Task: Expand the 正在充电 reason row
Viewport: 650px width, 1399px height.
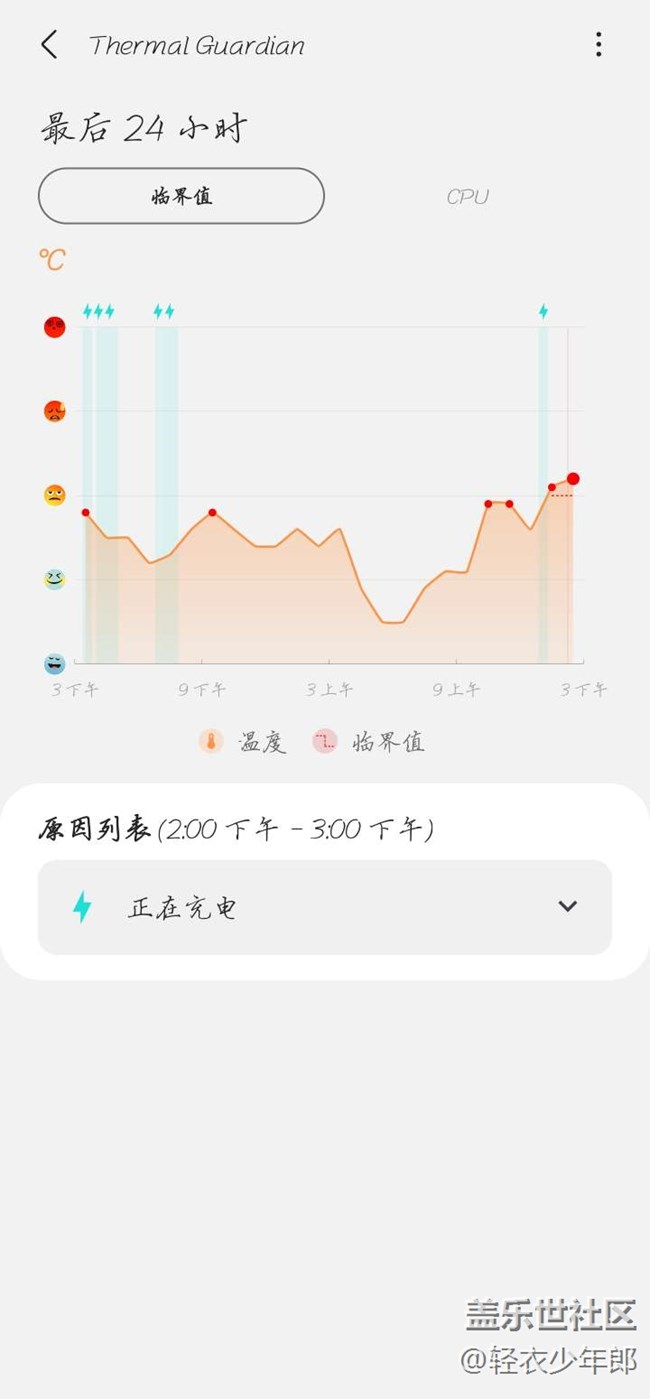Action: [567, 907]
